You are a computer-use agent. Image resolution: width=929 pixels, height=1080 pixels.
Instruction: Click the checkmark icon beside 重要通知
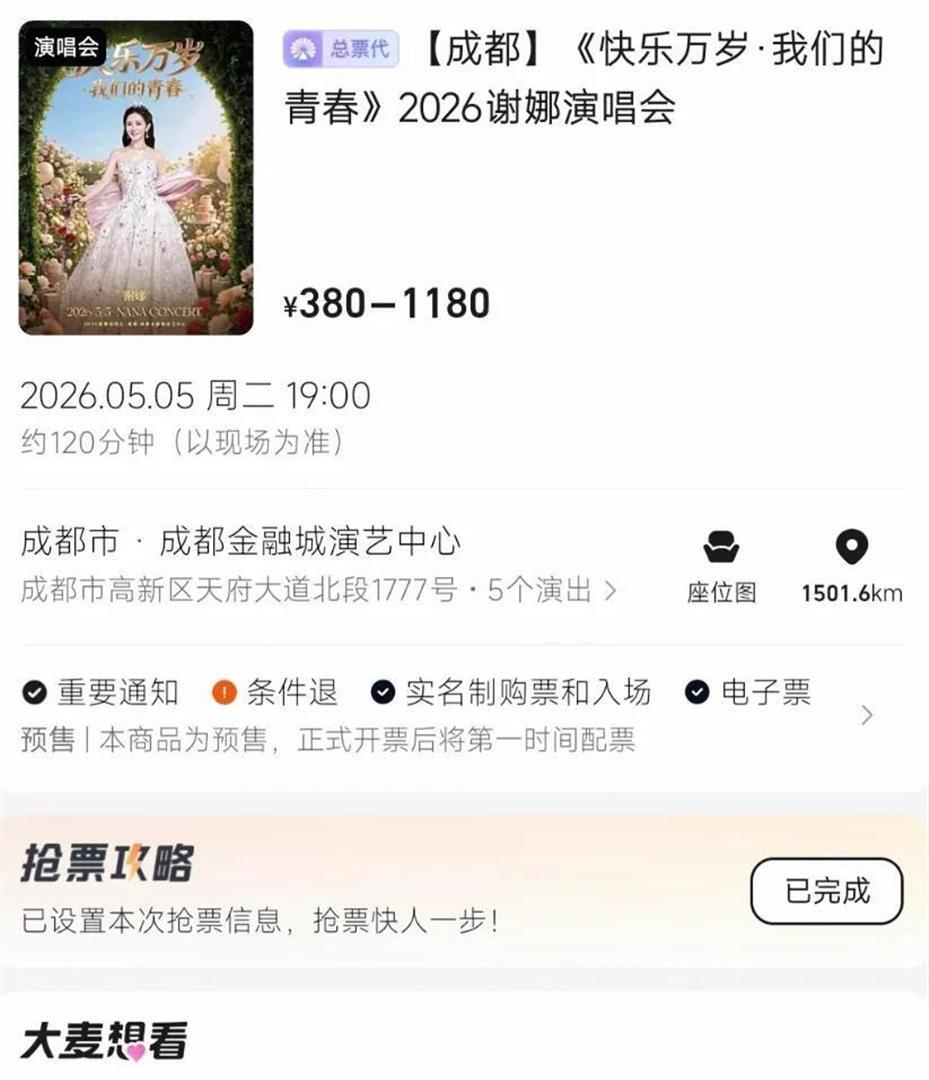(x=34, y=690)
